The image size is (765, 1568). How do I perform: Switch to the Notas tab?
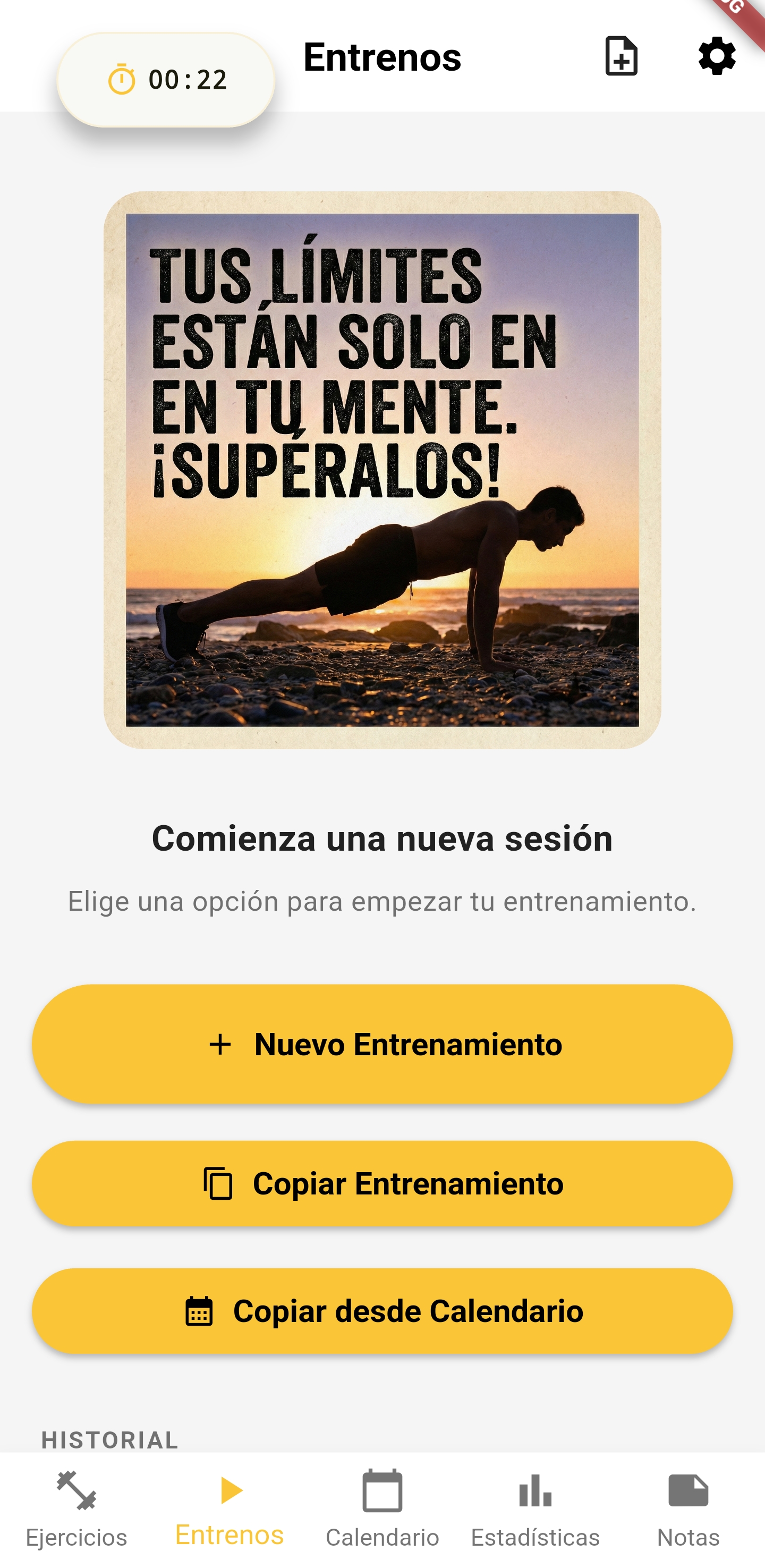(x=688, y=1508)
